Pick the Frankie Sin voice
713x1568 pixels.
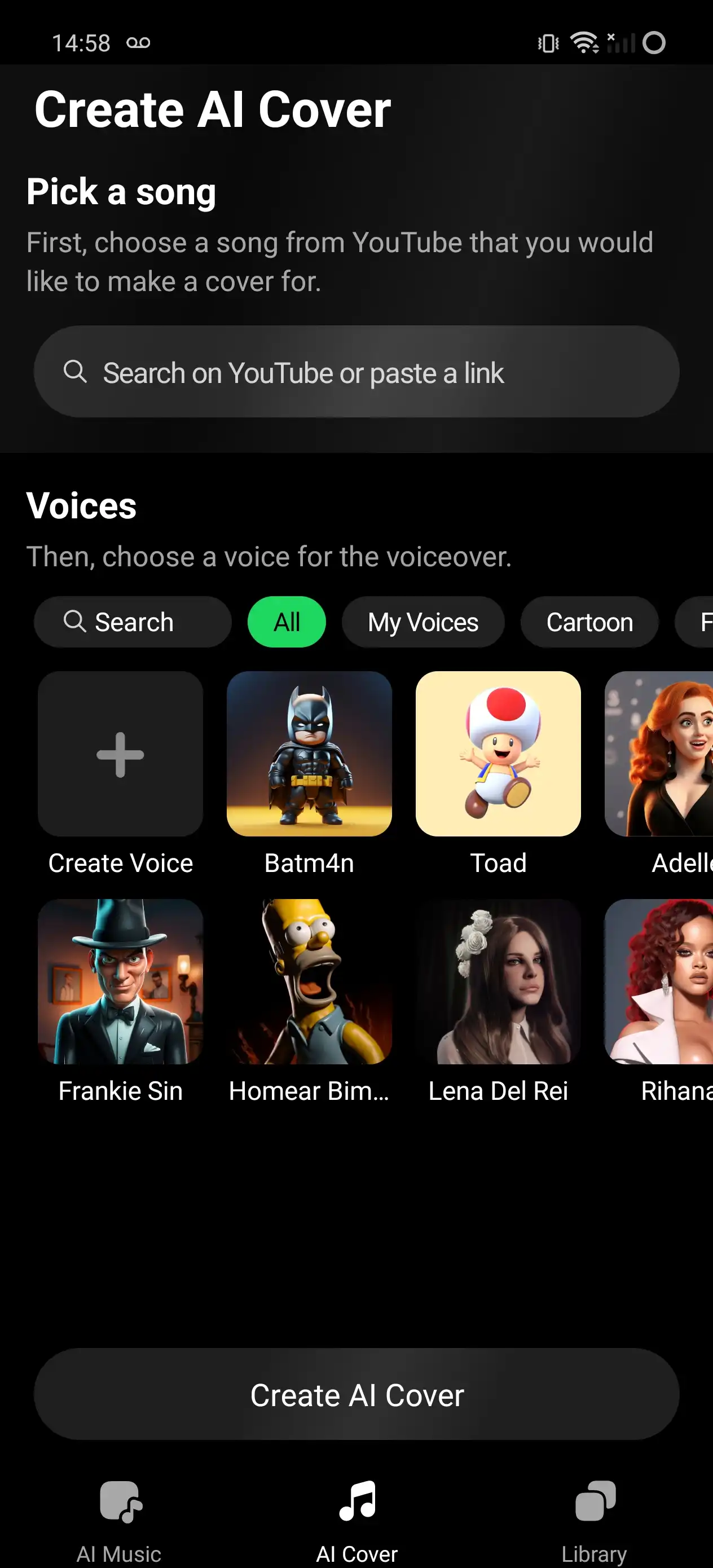[x=121, y=982]
